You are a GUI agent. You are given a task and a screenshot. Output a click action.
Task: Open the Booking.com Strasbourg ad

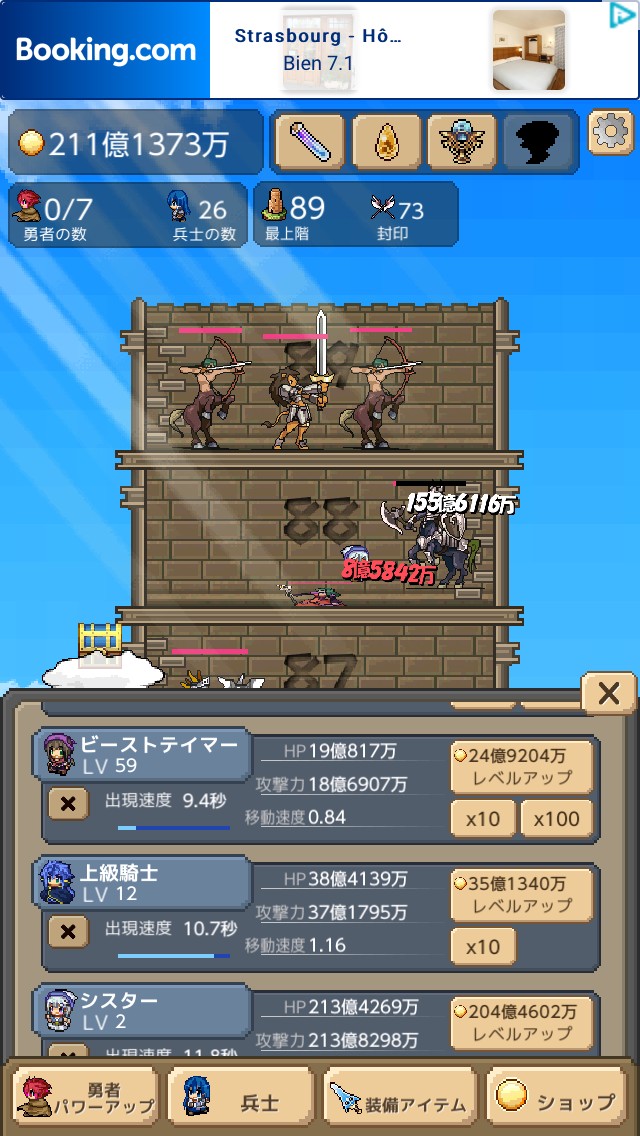[x=318, y=50]
